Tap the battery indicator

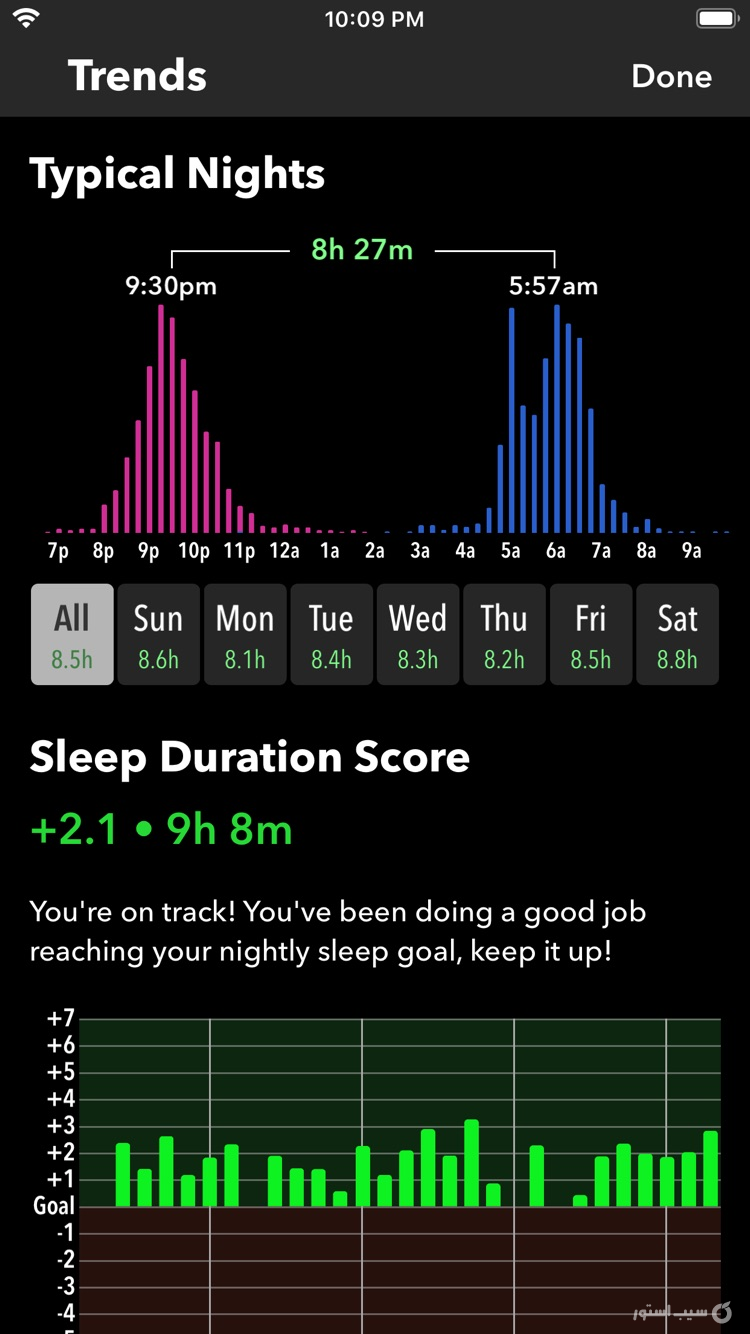(x=716, y=16)
